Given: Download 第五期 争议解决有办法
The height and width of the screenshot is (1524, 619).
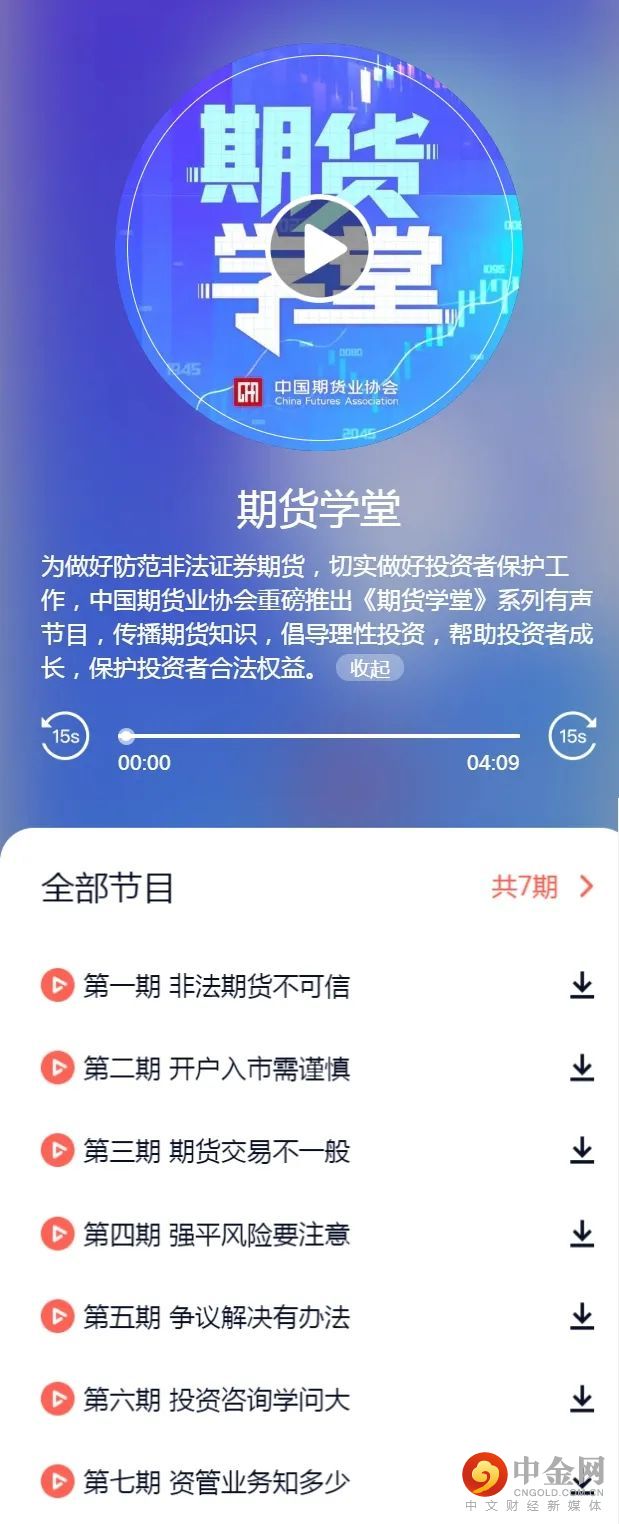Looking at the screenshot, I should click(582, 1317).
